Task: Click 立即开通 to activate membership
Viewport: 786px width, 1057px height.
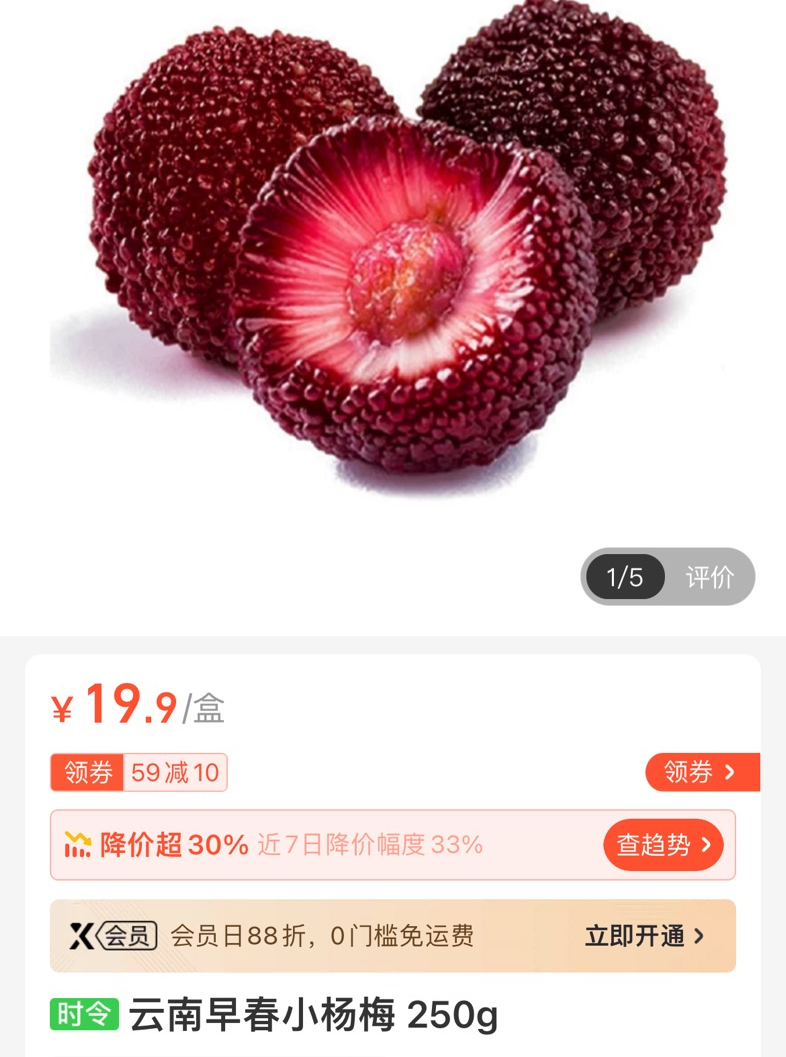Action: pos(635,936)
